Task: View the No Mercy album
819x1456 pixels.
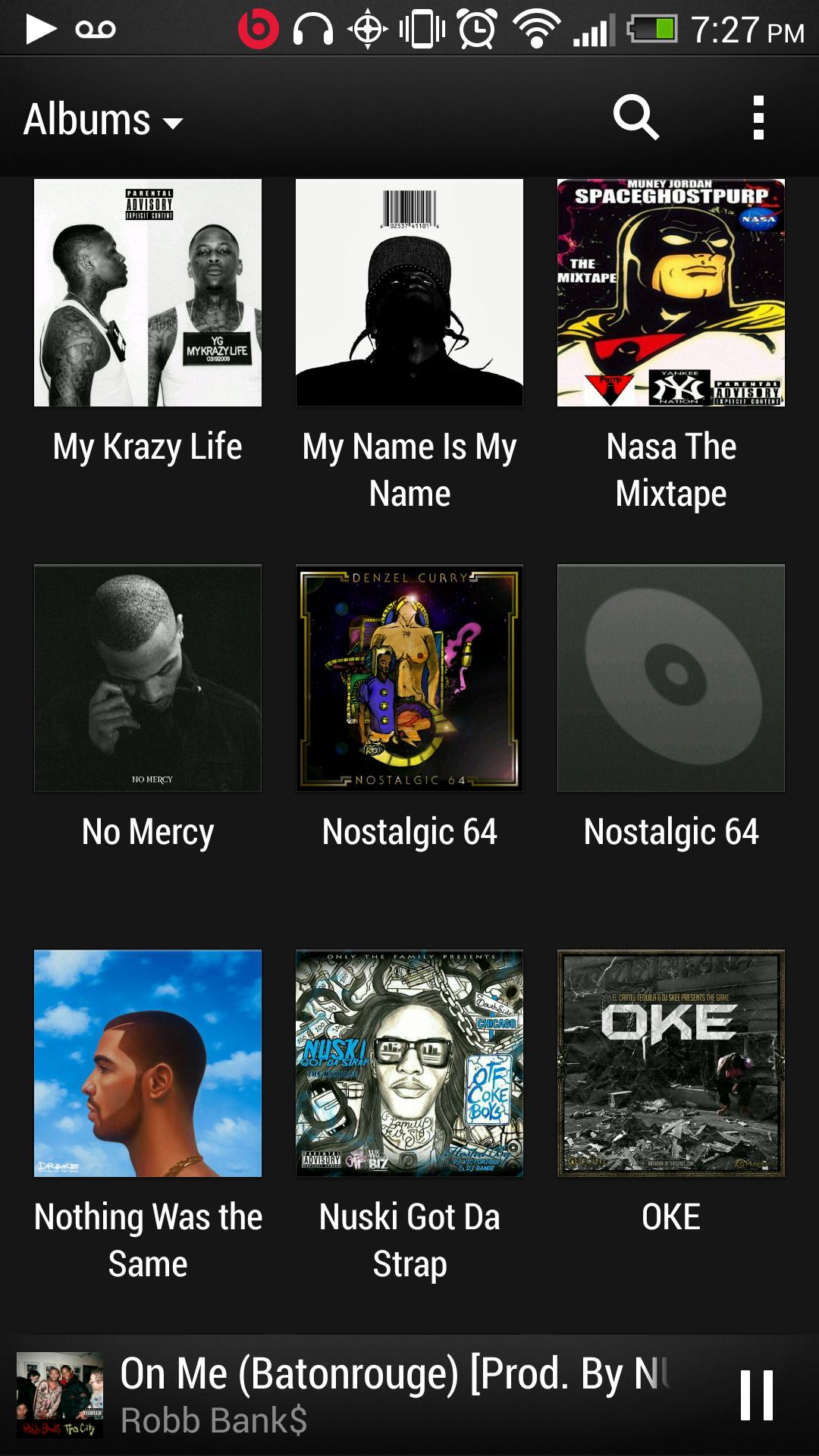Action: 148,679
